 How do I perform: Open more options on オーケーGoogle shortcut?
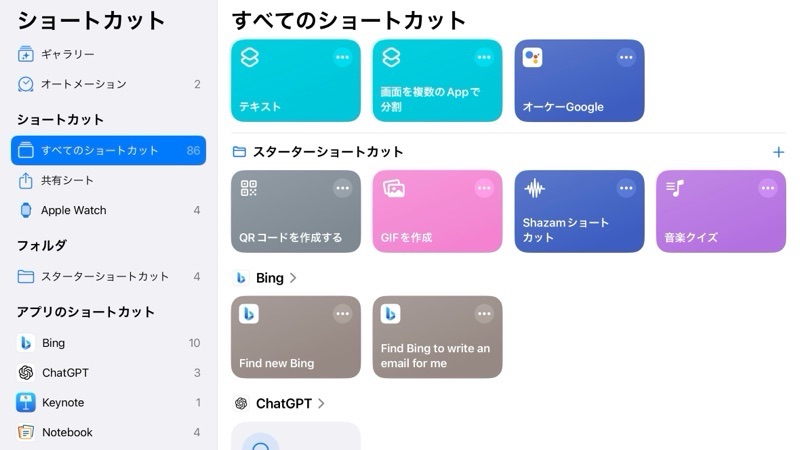point(626,58)
